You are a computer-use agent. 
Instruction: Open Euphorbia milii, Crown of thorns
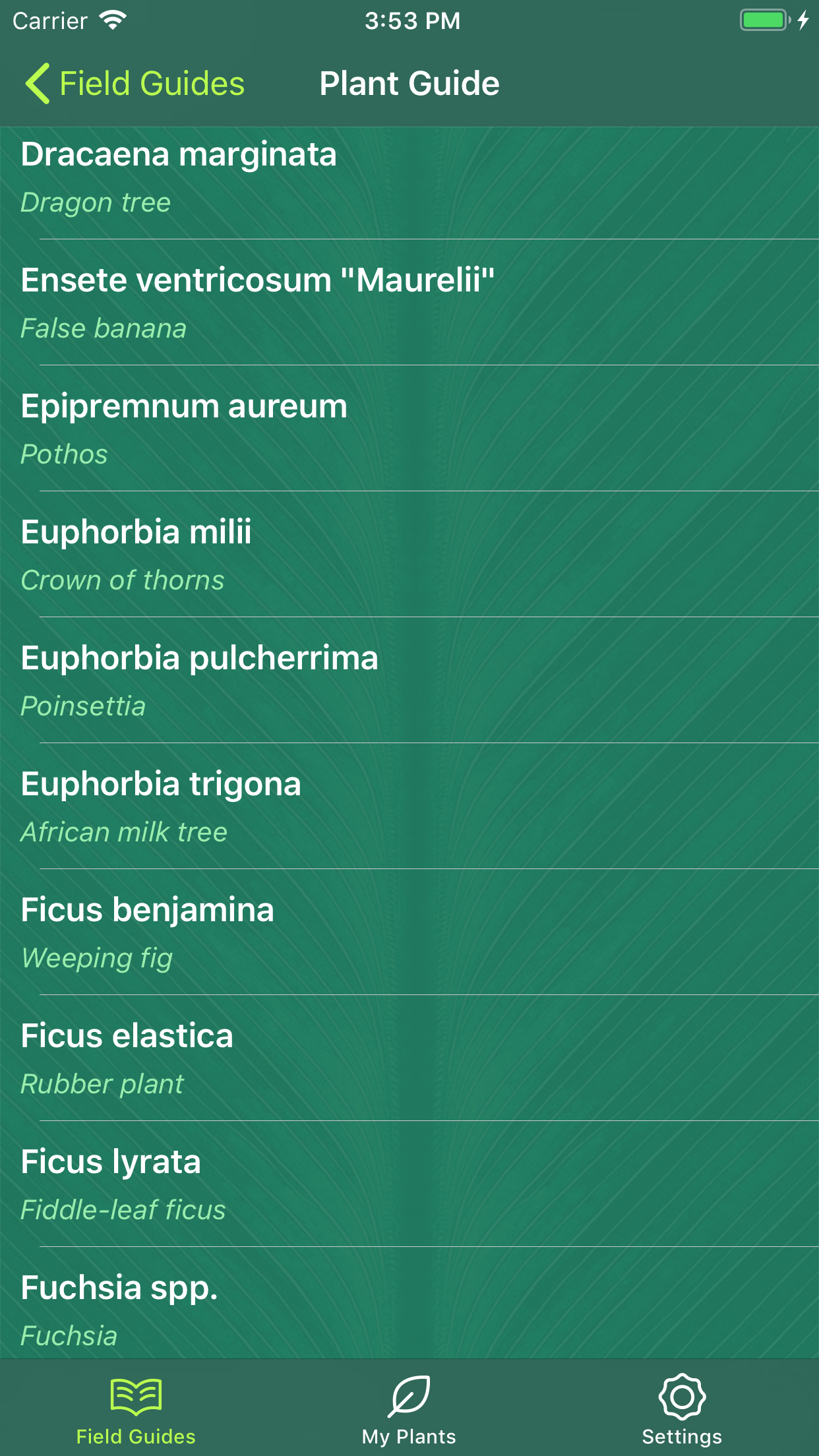[409, 555]
